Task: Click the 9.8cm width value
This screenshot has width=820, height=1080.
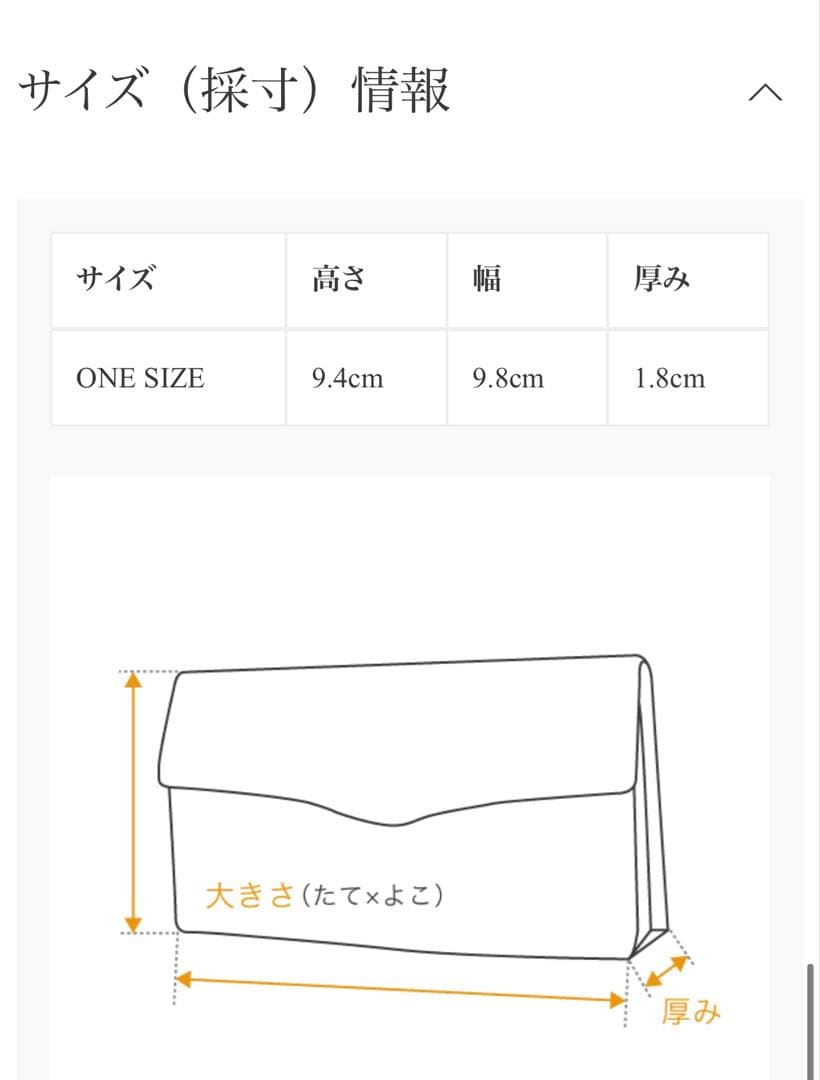Action: (506, 378)
